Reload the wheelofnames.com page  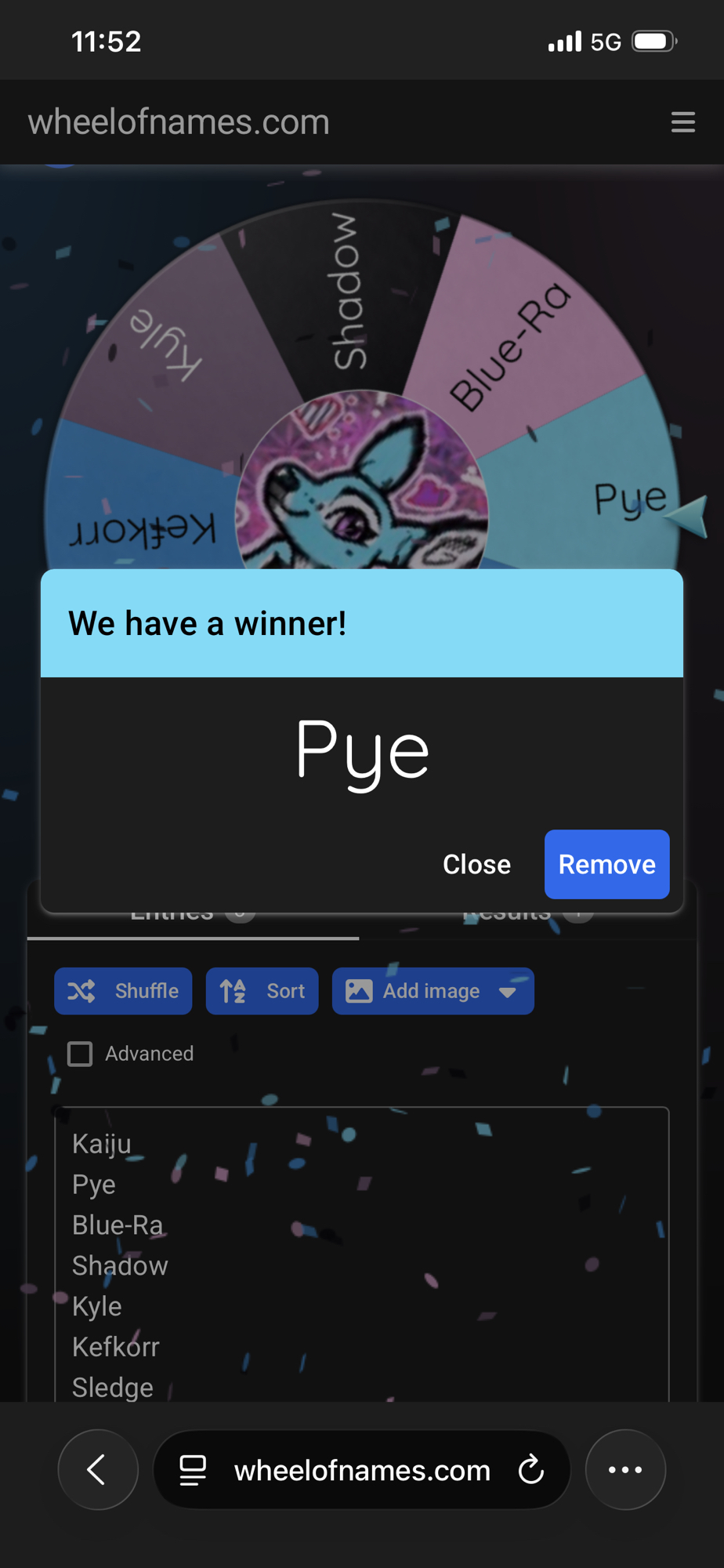click(x=530, y=1470)
